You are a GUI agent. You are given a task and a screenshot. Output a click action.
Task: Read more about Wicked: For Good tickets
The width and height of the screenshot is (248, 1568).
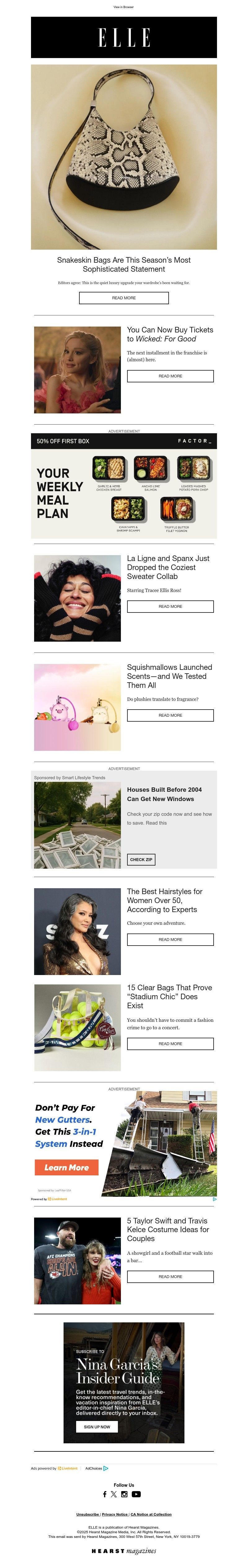[170, 376]
